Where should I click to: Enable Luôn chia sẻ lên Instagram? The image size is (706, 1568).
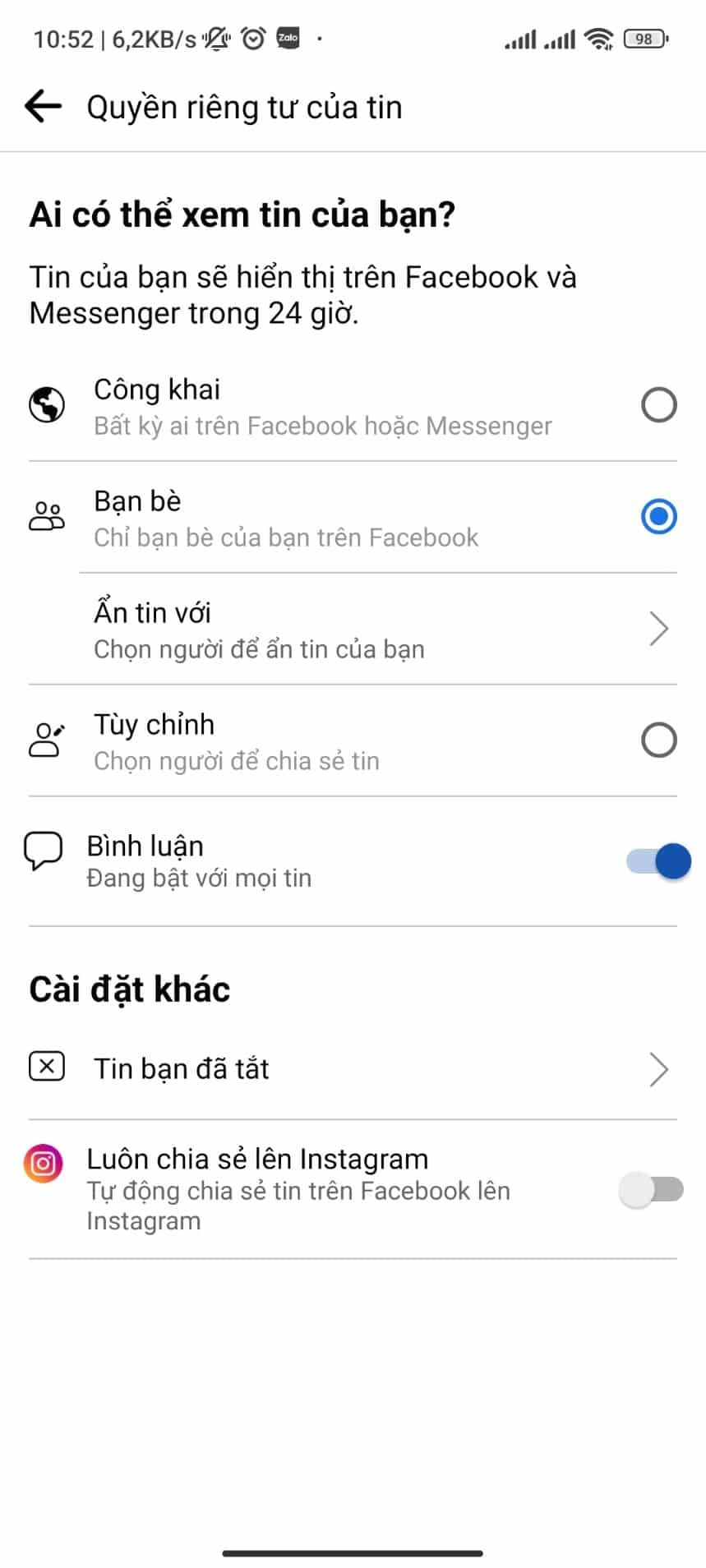(651, 1189)
